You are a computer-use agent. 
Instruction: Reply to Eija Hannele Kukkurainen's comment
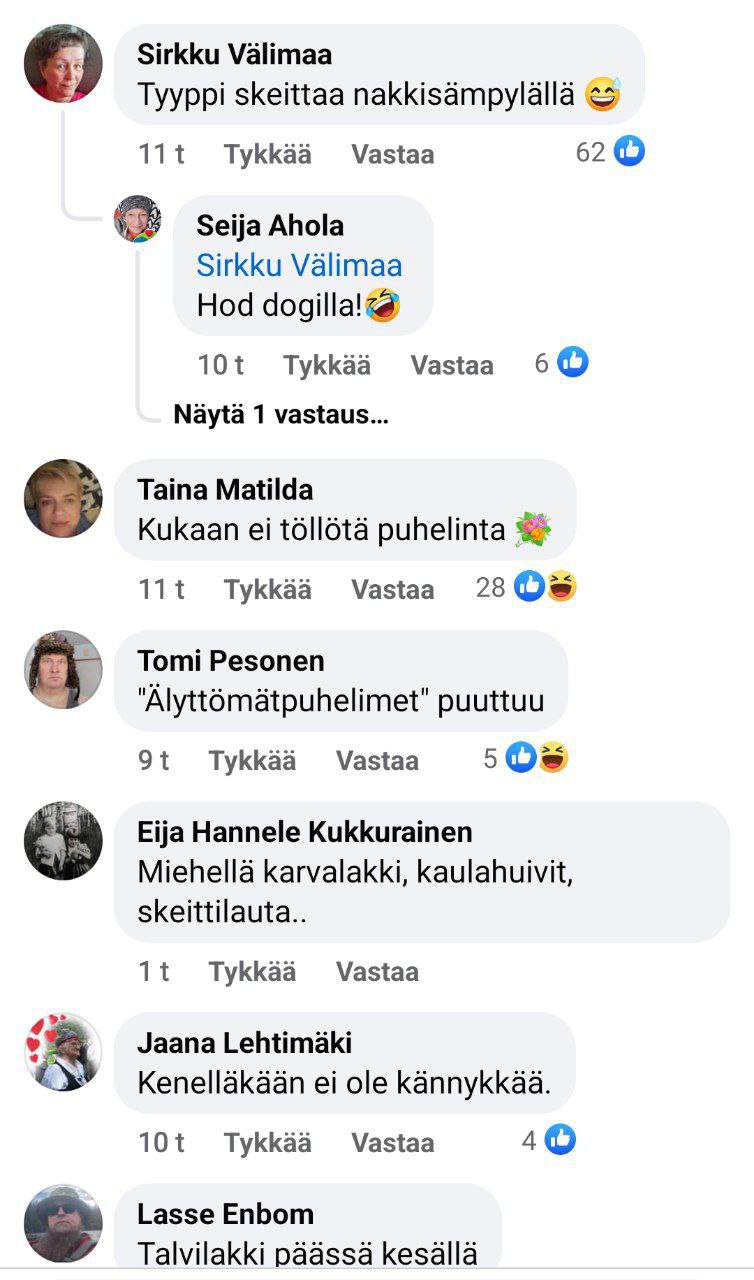377,971
